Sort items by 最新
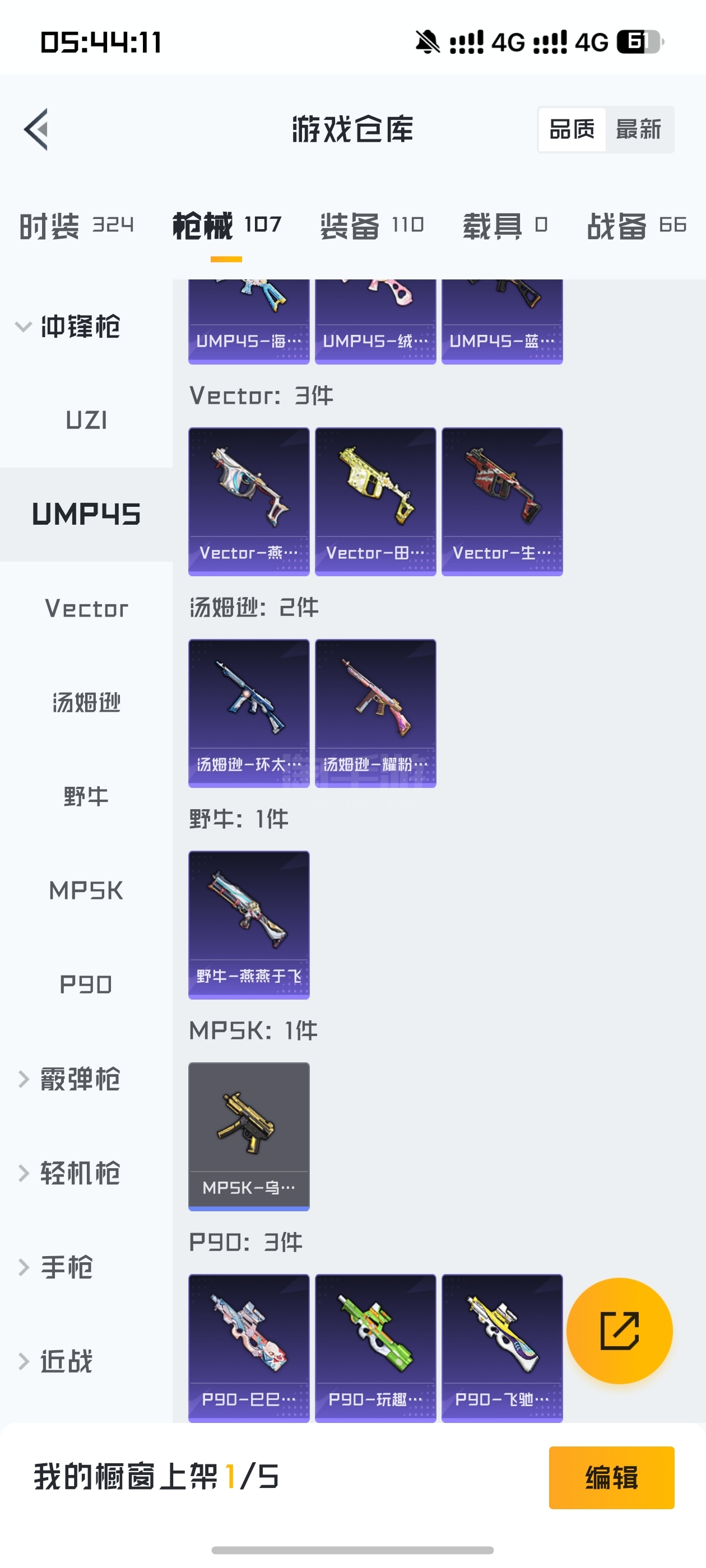The height and width of the screenshot is (1568, 706). [x=638, y=129]
